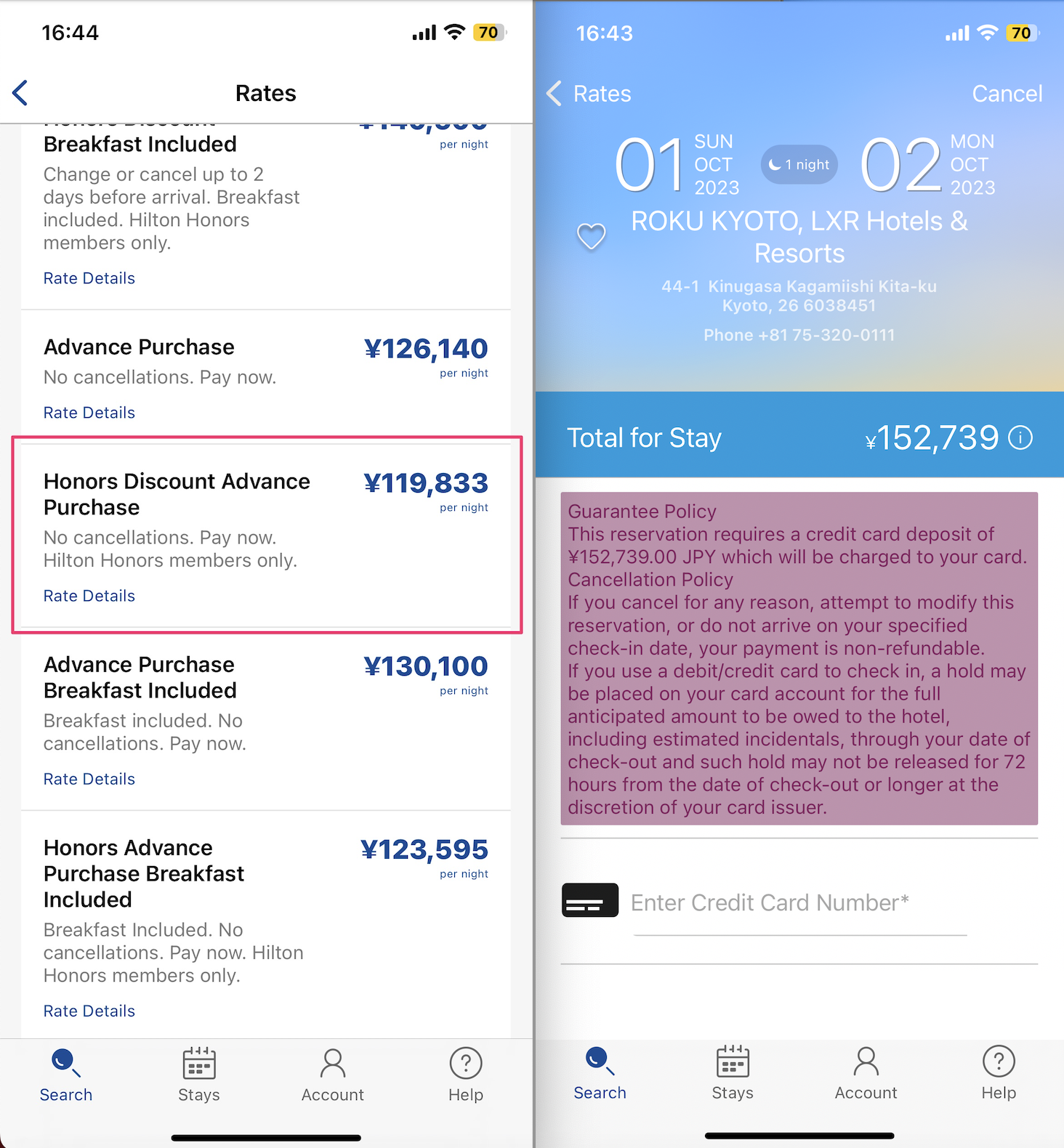Favorite ROKU KYOTO with the heart icon
The image size is (1064, 1148).
click(x=591, y=236)
